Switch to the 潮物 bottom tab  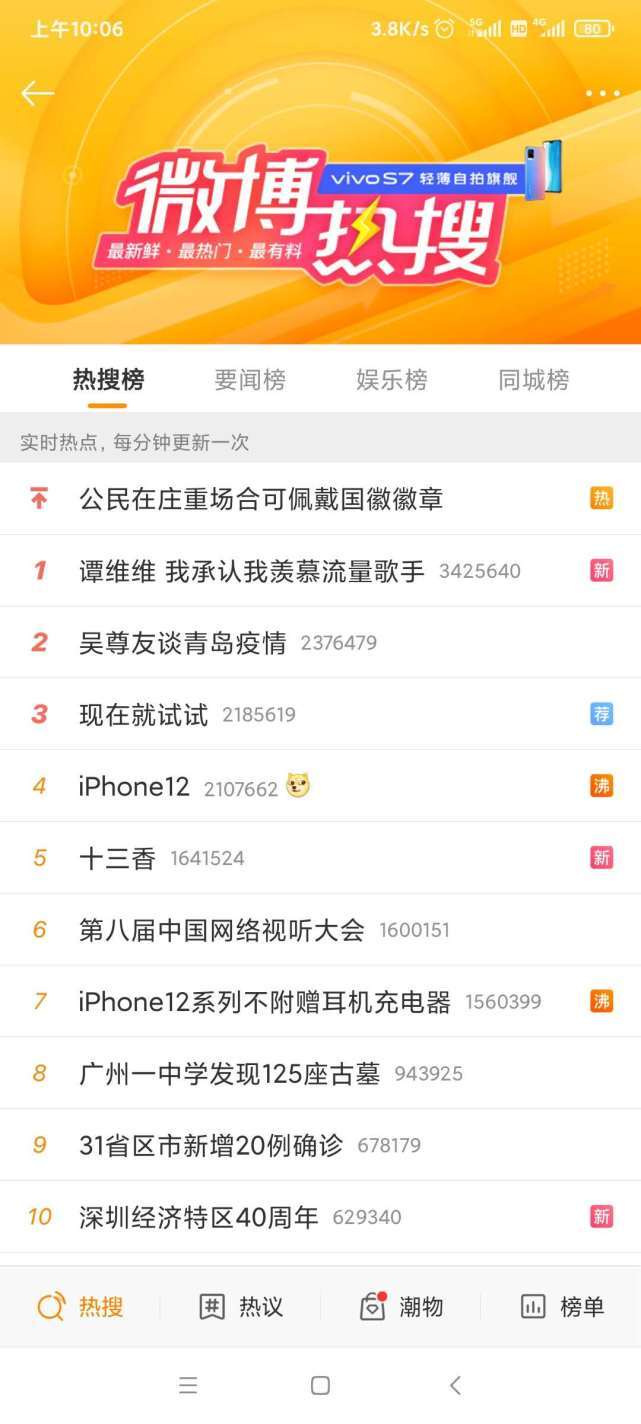(401, 1306)
